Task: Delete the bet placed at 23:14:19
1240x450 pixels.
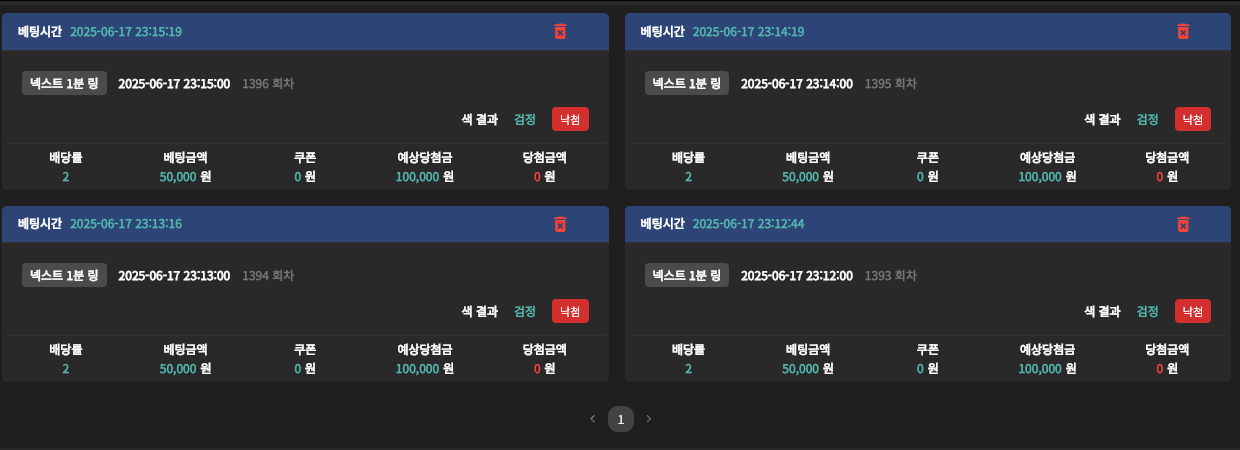Action: [1183, 32]
